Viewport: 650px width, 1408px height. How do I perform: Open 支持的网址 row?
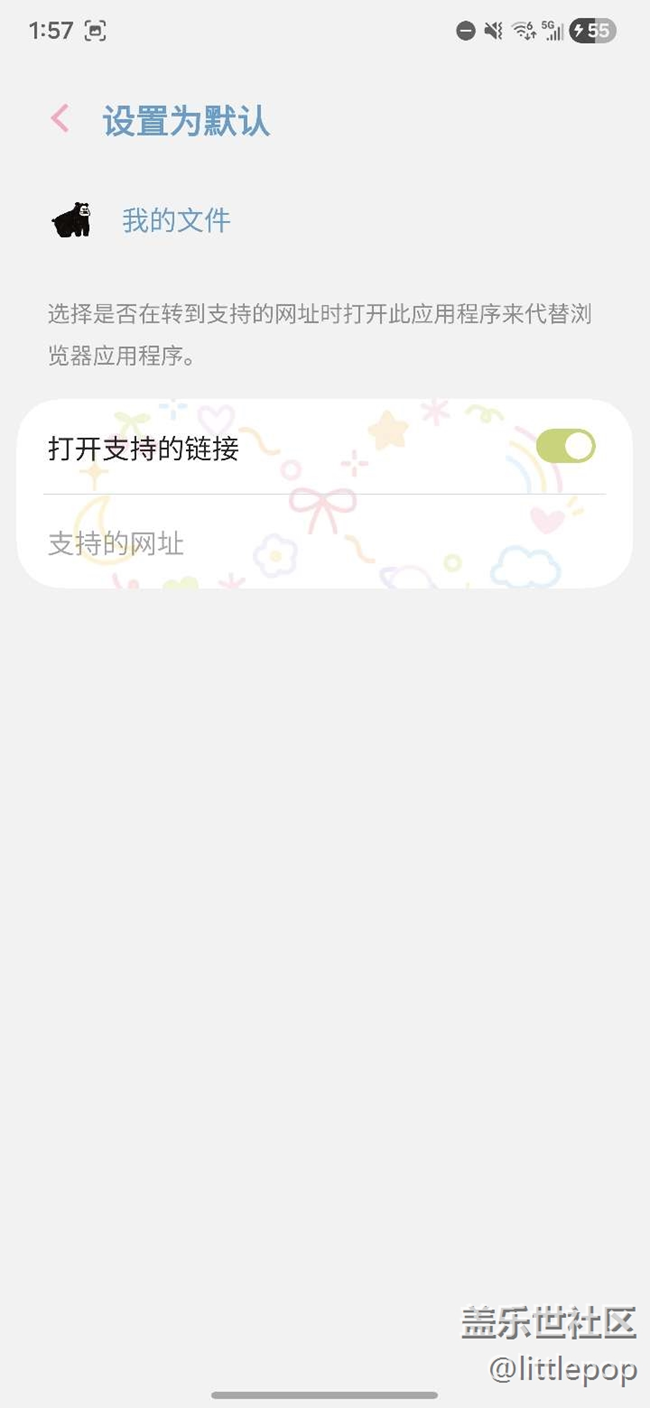(116, 544)
